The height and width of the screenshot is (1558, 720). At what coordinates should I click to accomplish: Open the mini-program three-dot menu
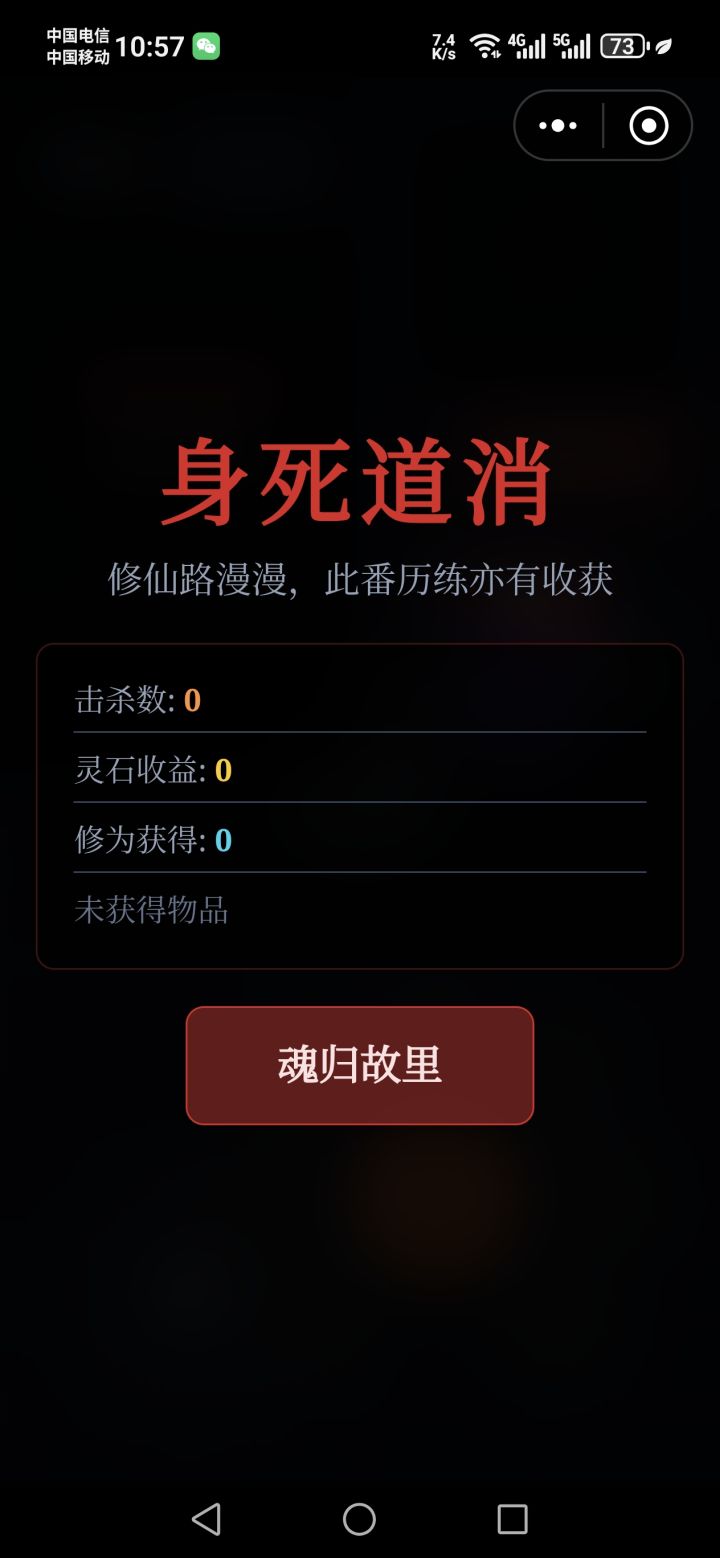(556, 125)
